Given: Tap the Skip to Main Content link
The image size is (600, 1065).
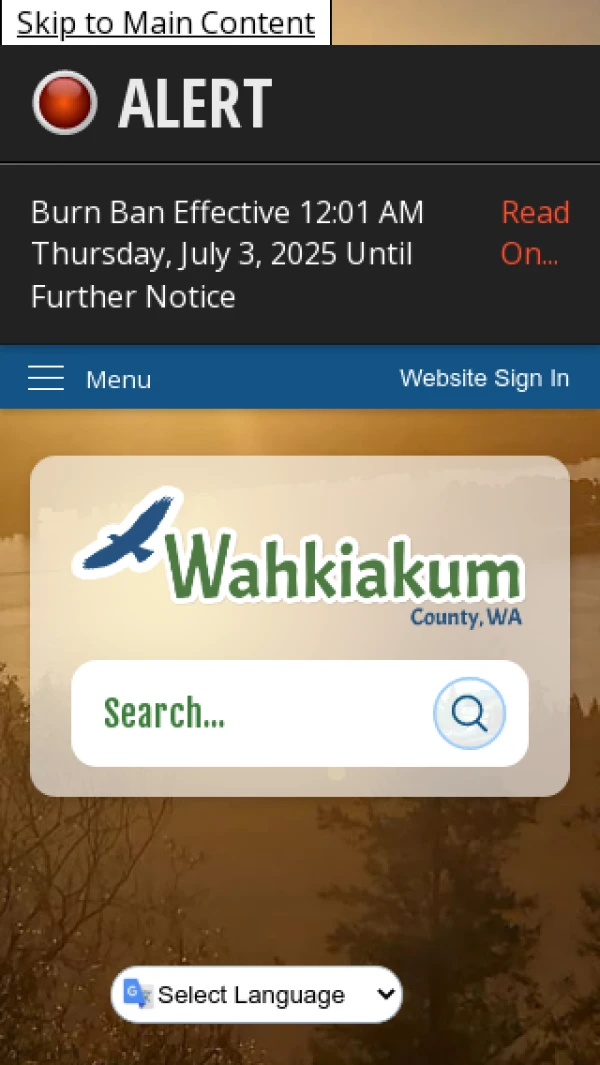Looking at the screenshot, I should (x=166, y=22).
